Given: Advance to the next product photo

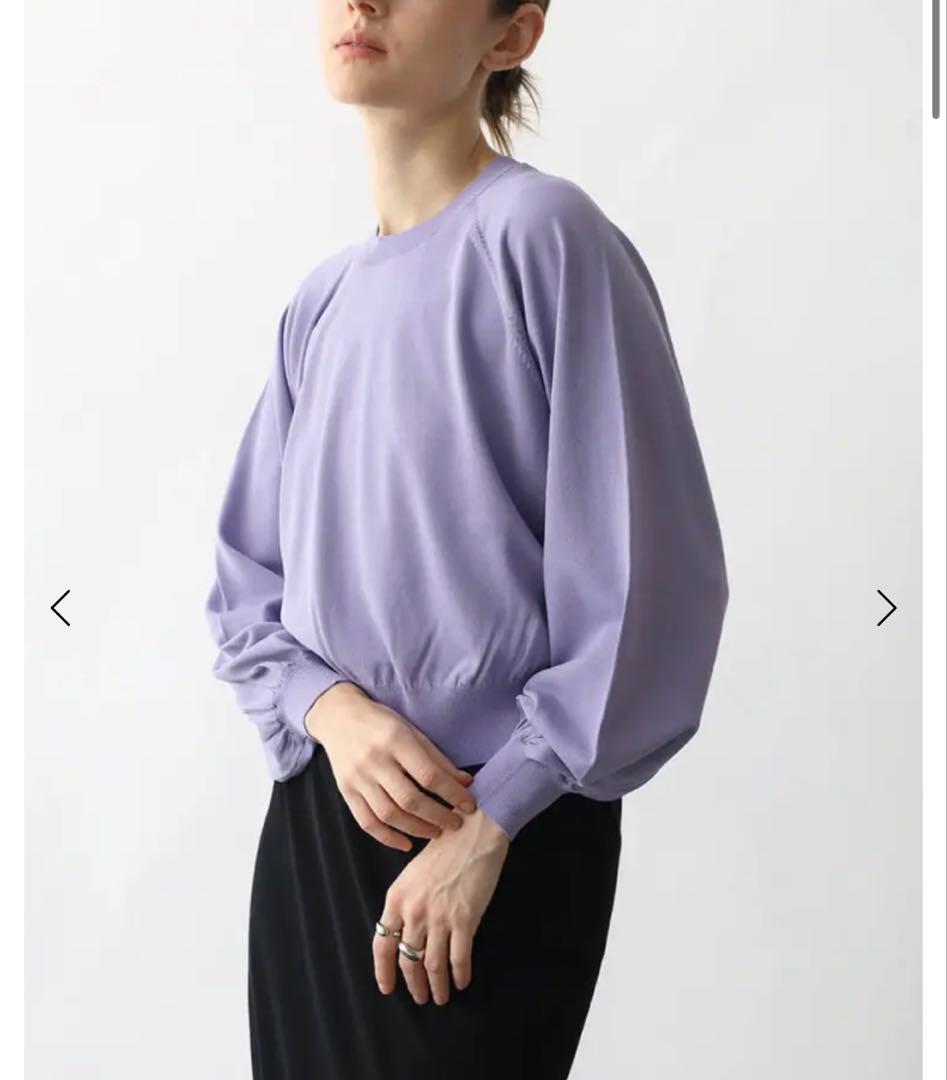Looking at the screenshot, I should coord(886,608).
